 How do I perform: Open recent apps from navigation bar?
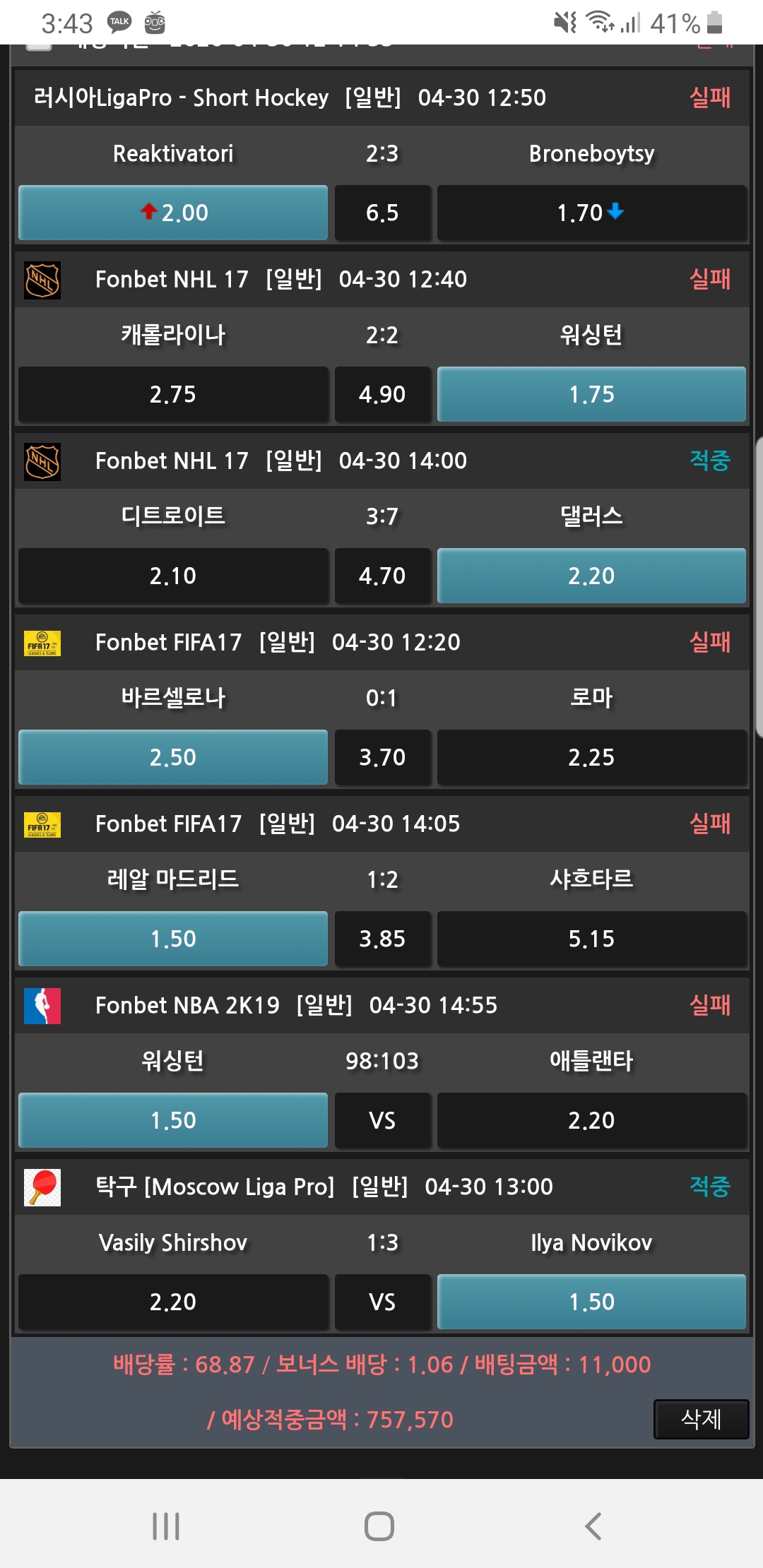tap(166, 1526)
